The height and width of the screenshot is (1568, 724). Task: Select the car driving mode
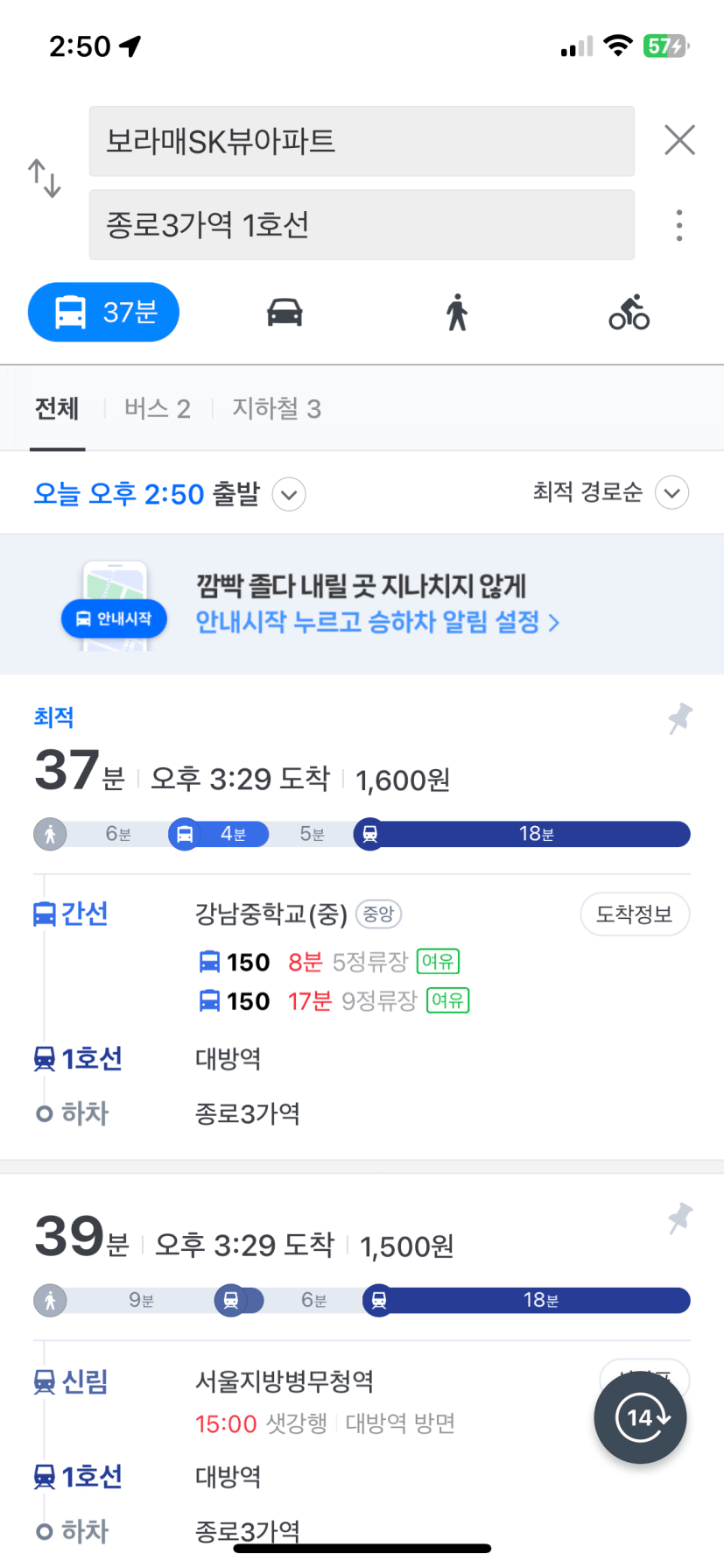click(x=285, y=312)
